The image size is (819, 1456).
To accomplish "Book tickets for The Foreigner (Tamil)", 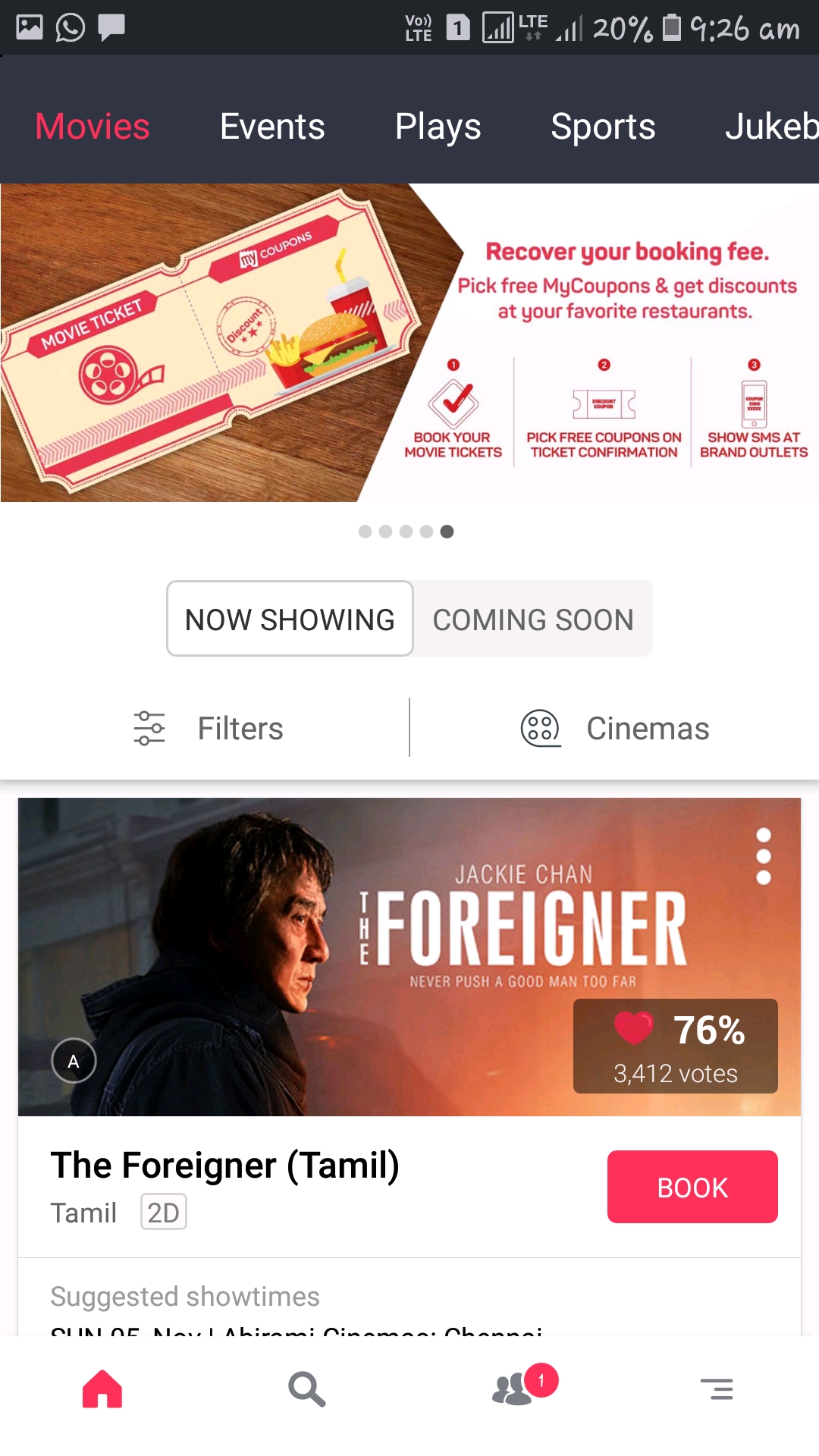I will [x=692, y=1187].
